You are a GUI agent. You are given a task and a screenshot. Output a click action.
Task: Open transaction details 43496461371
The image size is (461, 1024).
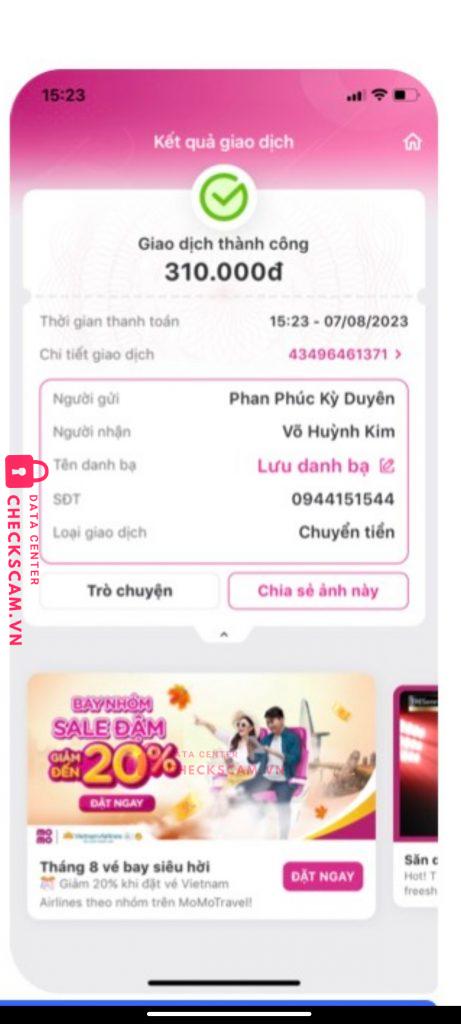point(345,355)
